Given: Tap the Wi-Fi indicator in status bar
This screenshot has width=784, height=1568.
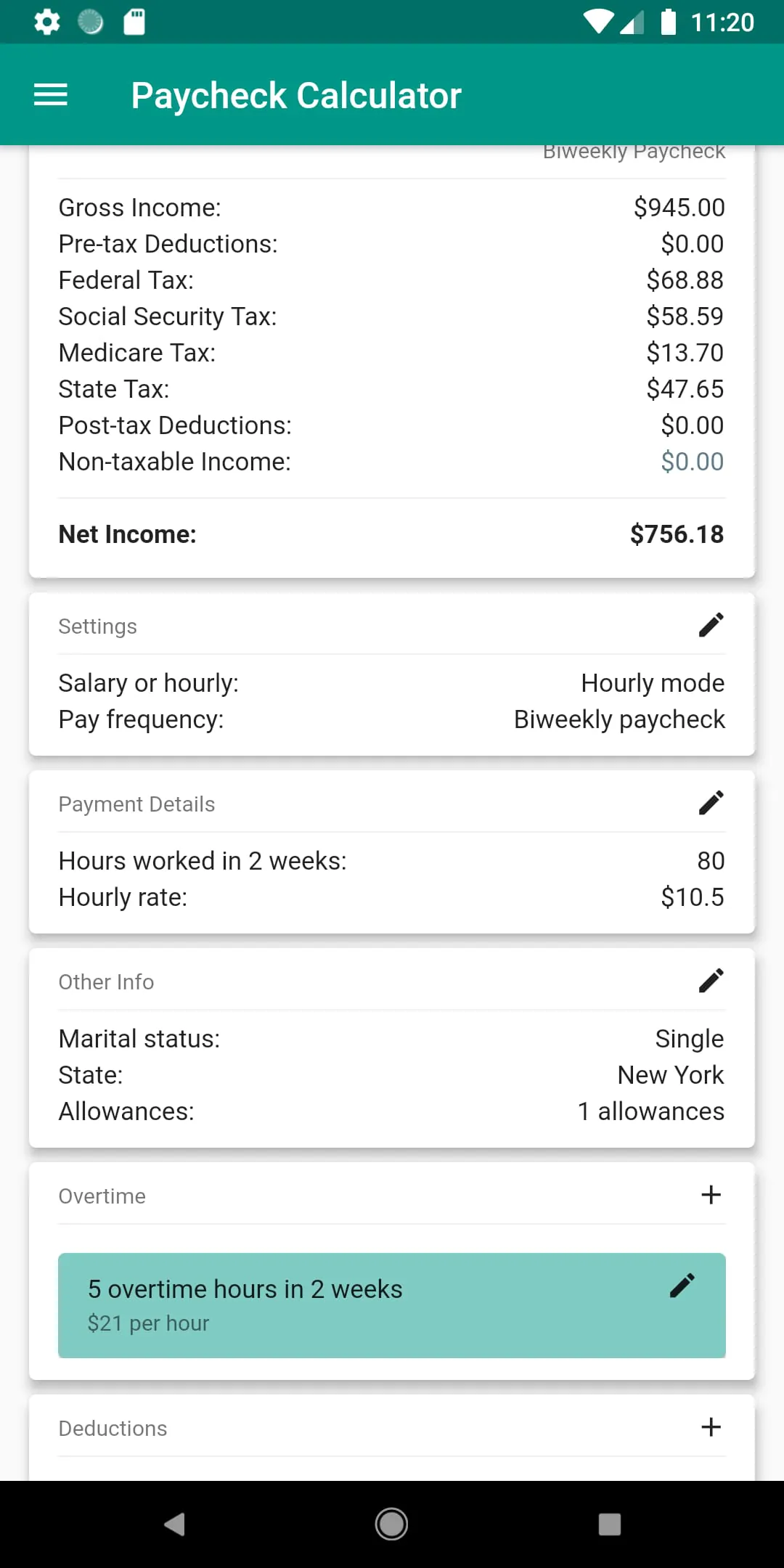Looking at the screenshot, I should [598, 22].
